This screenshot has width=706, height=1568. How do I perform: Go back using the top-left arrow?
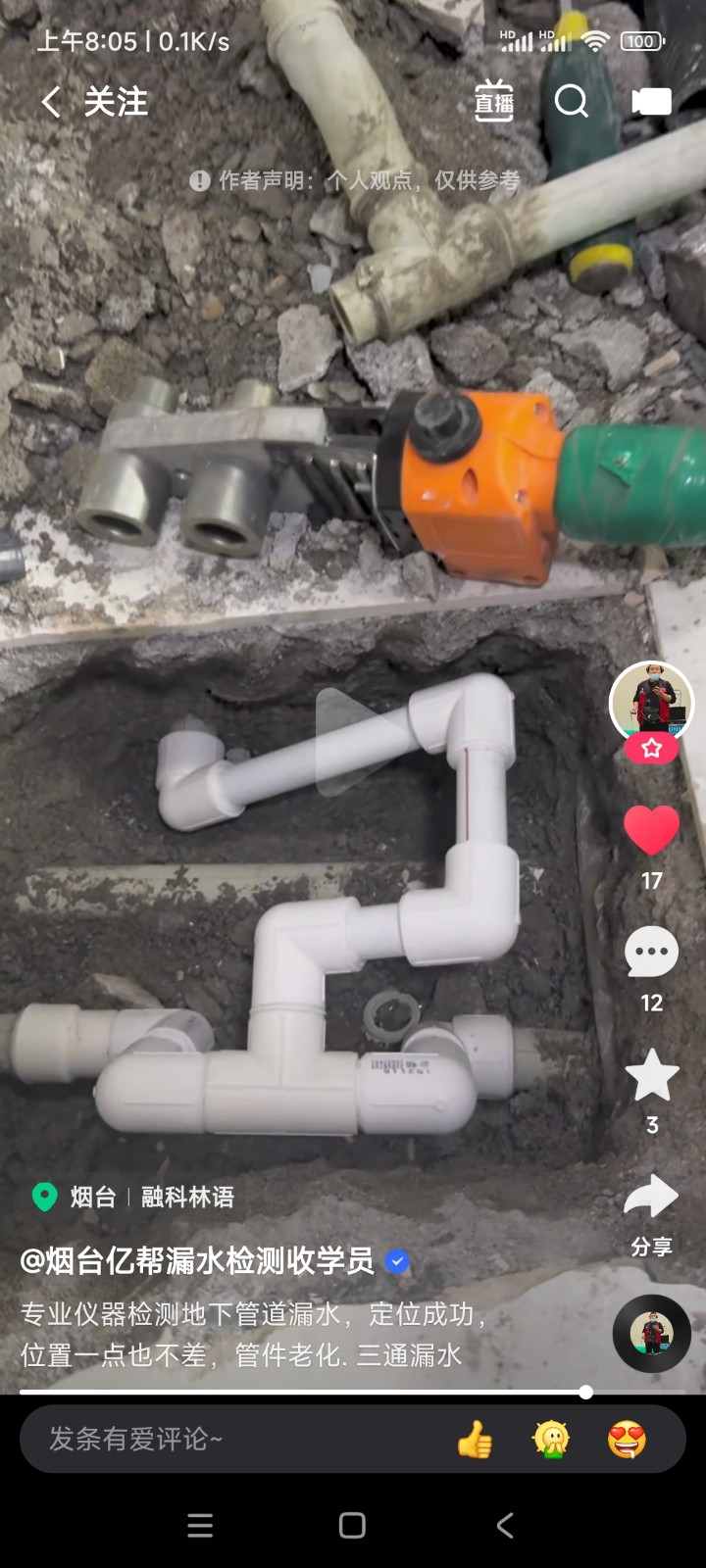point(51,102)
